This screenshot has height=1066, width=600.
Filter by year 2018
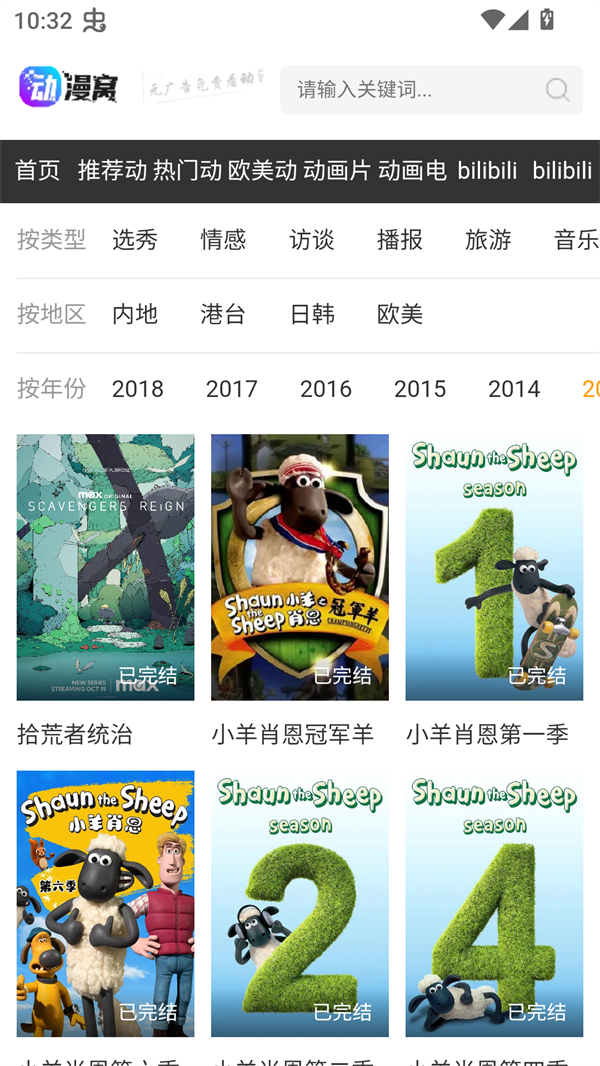click(x=138, y=389)
